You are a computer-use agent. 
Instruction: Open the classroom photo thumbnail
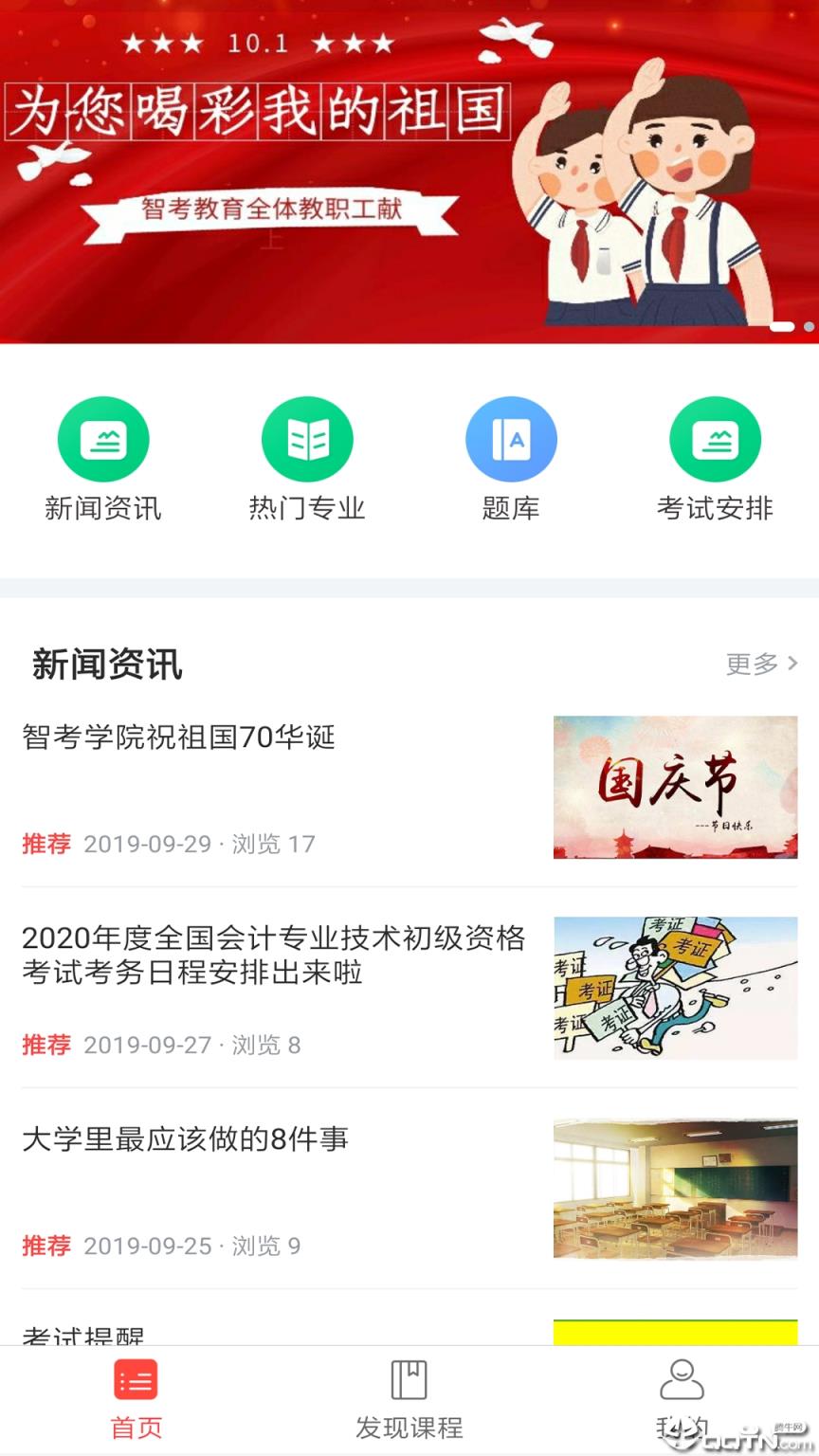(x=674, y=1189)
